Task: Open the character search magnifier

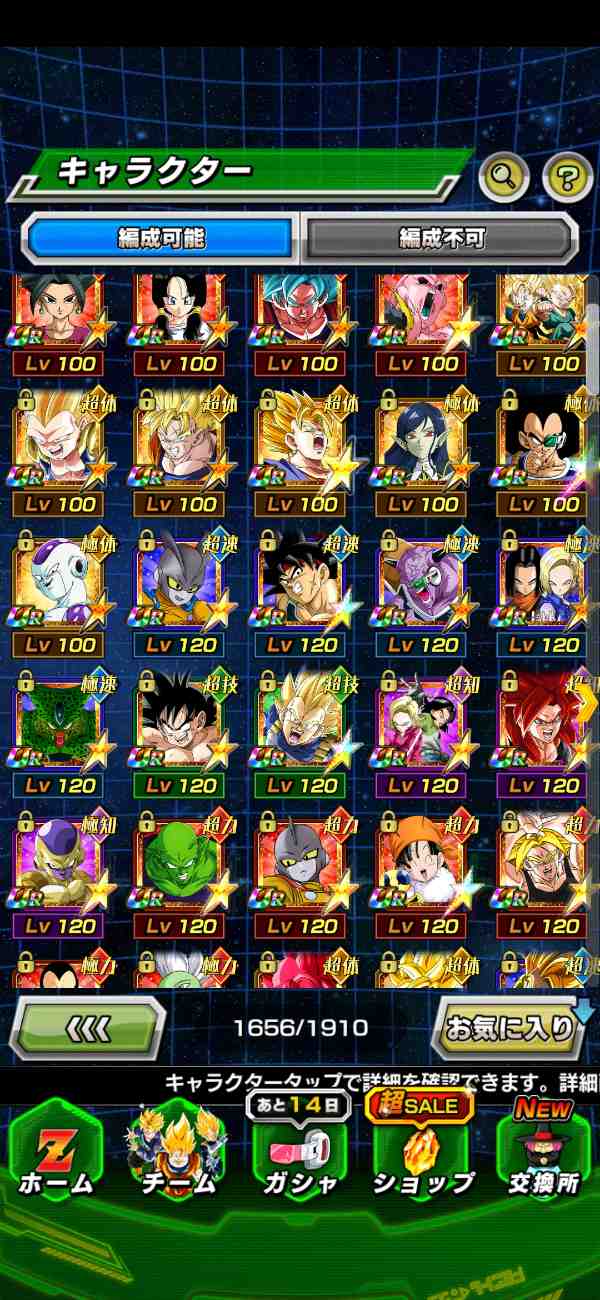Action: pos(503,178)
